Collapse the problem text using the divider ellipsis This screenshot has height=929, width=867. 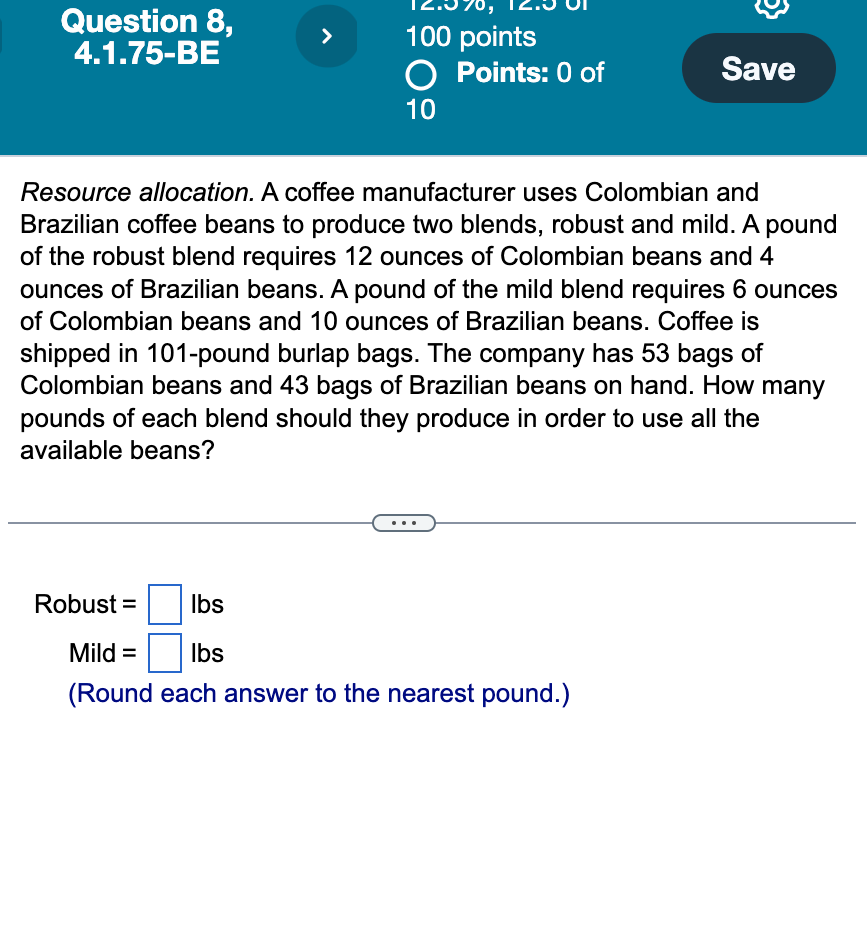404,522
